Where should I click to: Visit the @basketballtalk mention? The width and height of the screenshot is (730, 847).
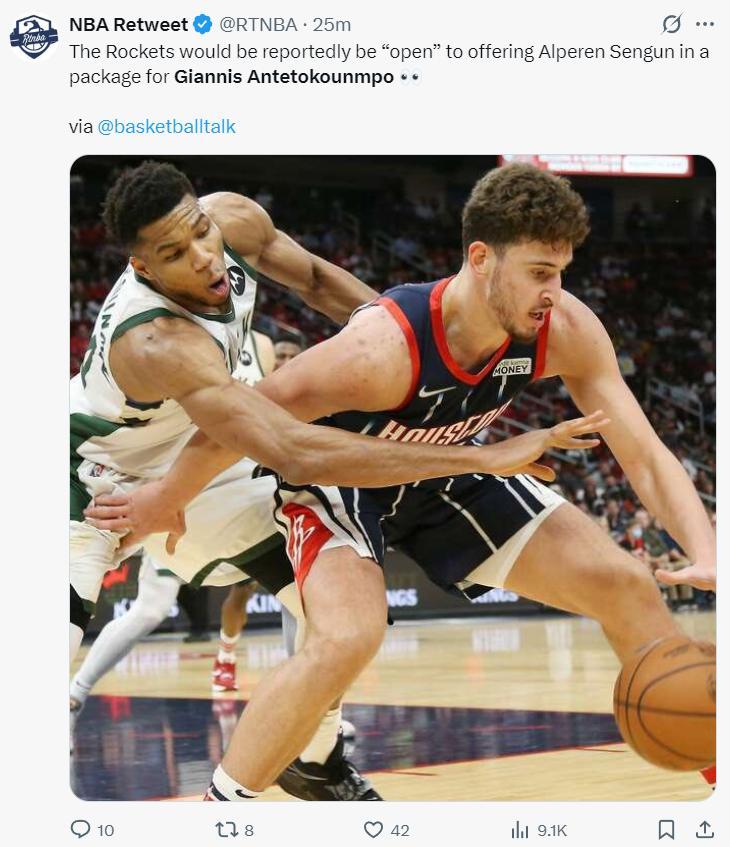tap(166, 127)
